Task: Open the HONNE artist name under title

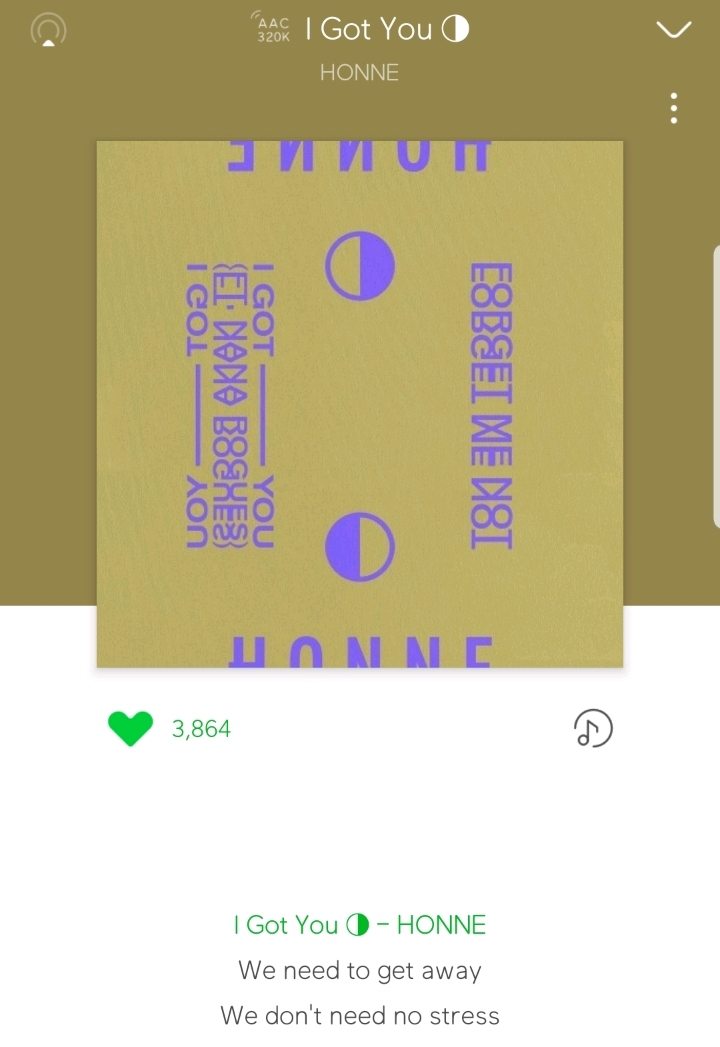Action: coord(359,72)
